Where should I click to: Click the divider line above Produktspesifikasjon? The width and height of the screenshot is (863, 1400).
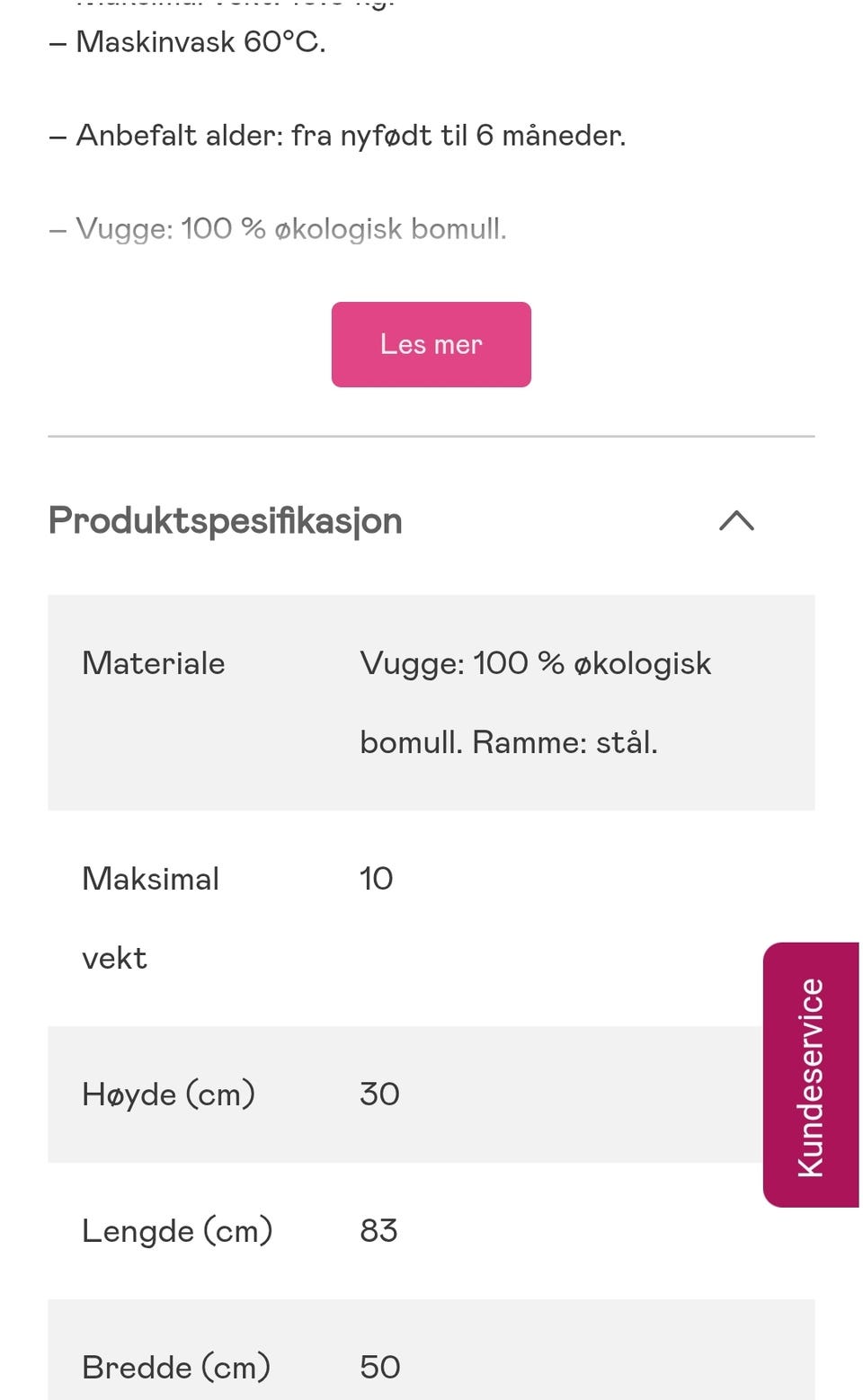(x=431, y=437)
